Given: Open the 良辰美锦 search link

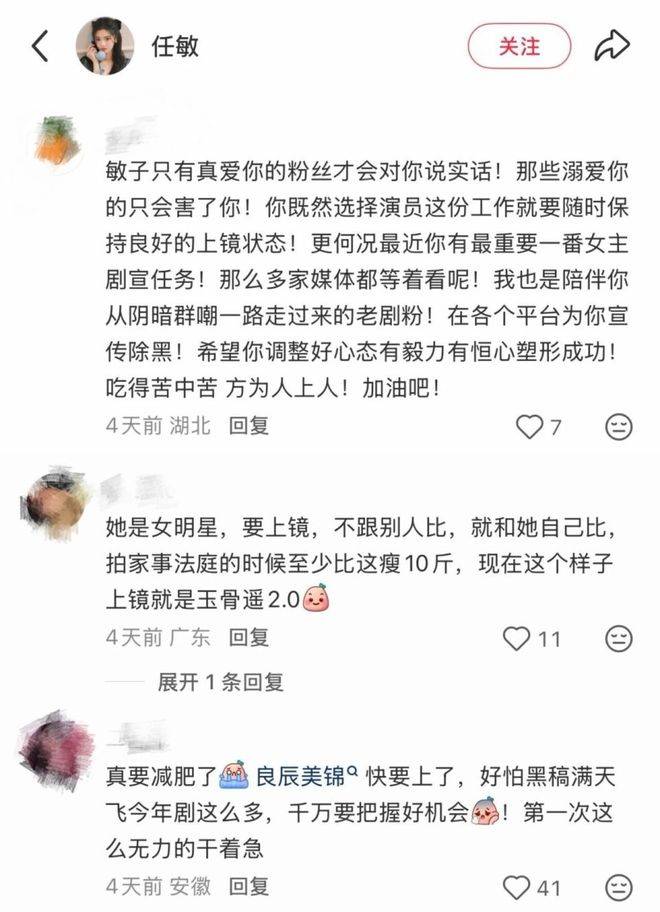Looking at the screenshot, I should tap(306, 776).
